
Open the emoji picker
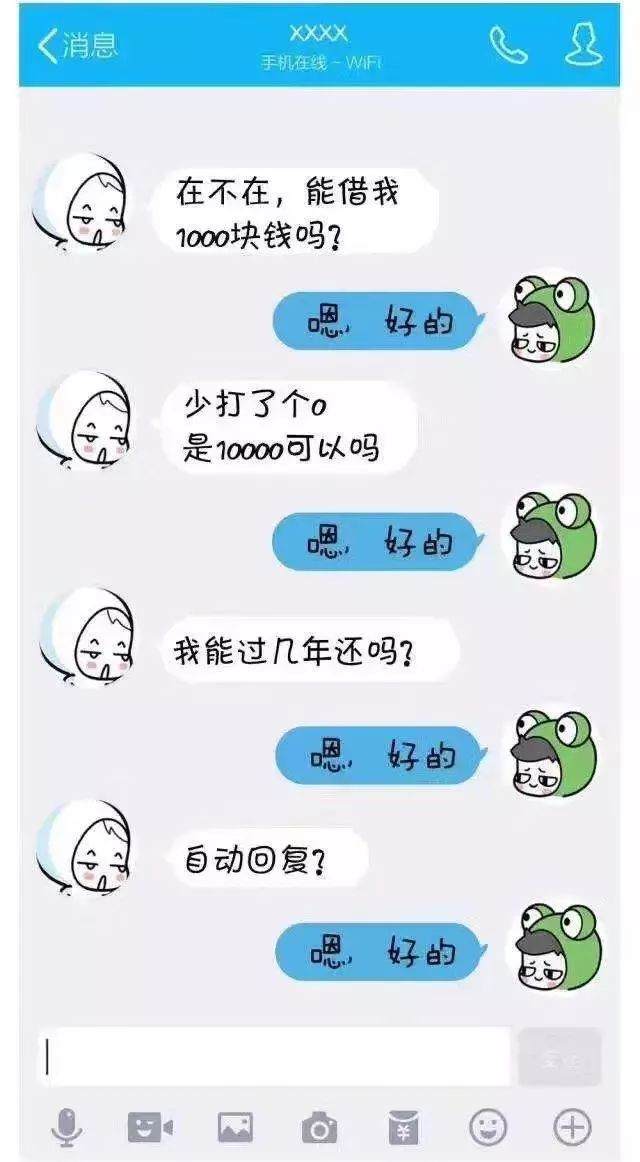487,1128
